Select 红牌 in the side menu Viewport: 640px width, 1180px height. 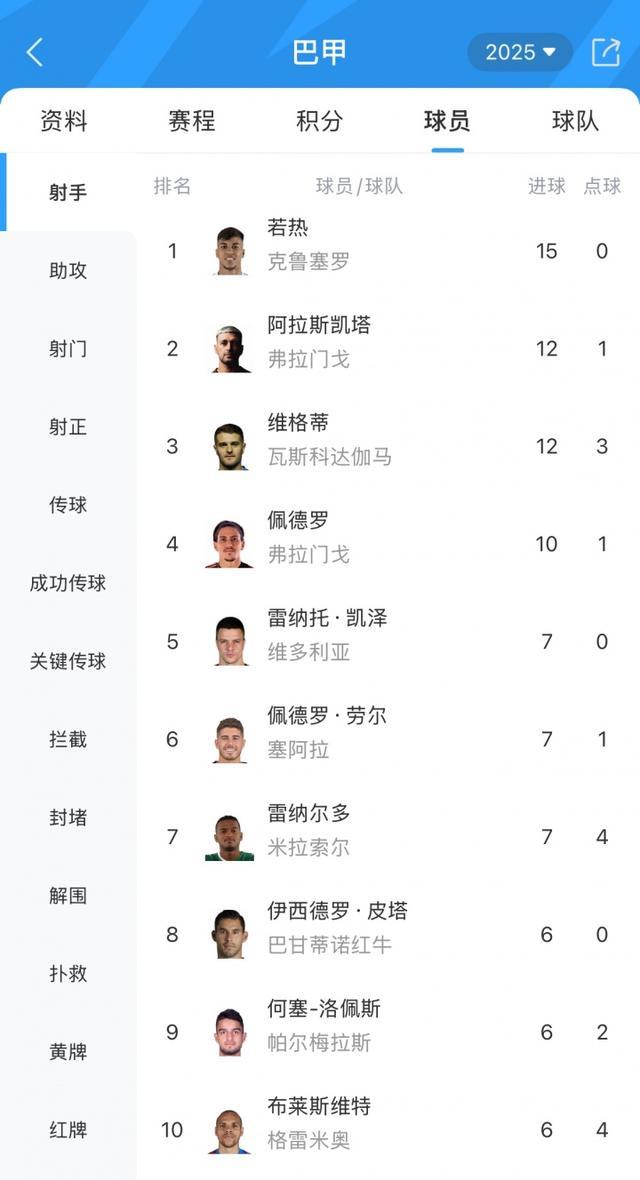tap(68, 1130)
